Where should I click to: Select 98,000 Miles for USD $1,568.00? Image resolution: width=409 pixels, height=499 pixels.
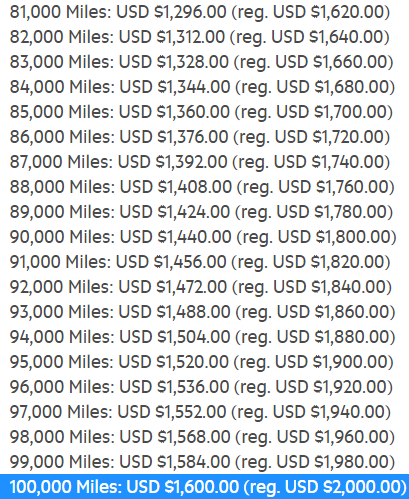(204, 437)
